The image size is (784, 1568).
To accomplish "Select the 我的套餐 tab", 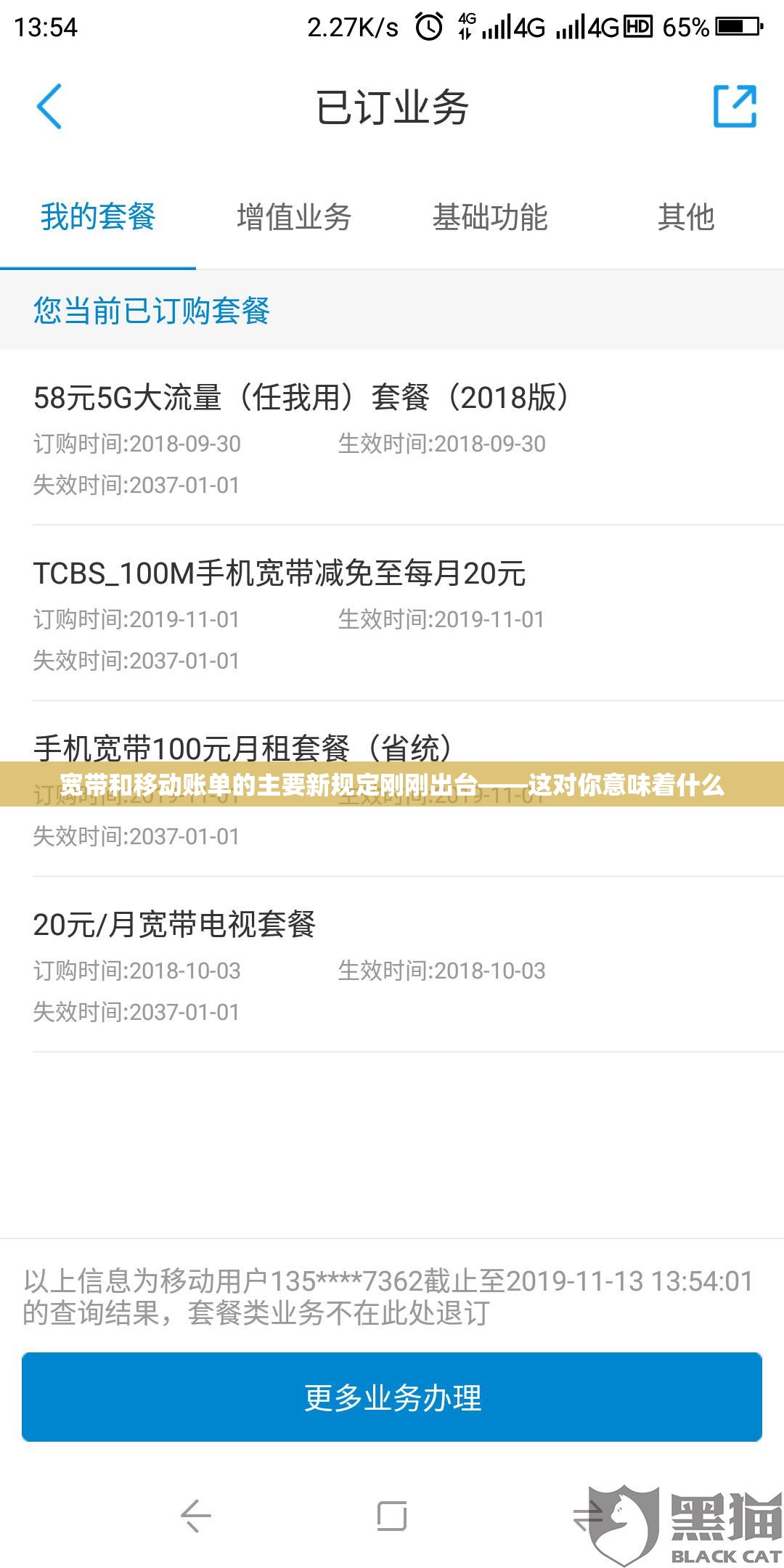I will [98, 217].
